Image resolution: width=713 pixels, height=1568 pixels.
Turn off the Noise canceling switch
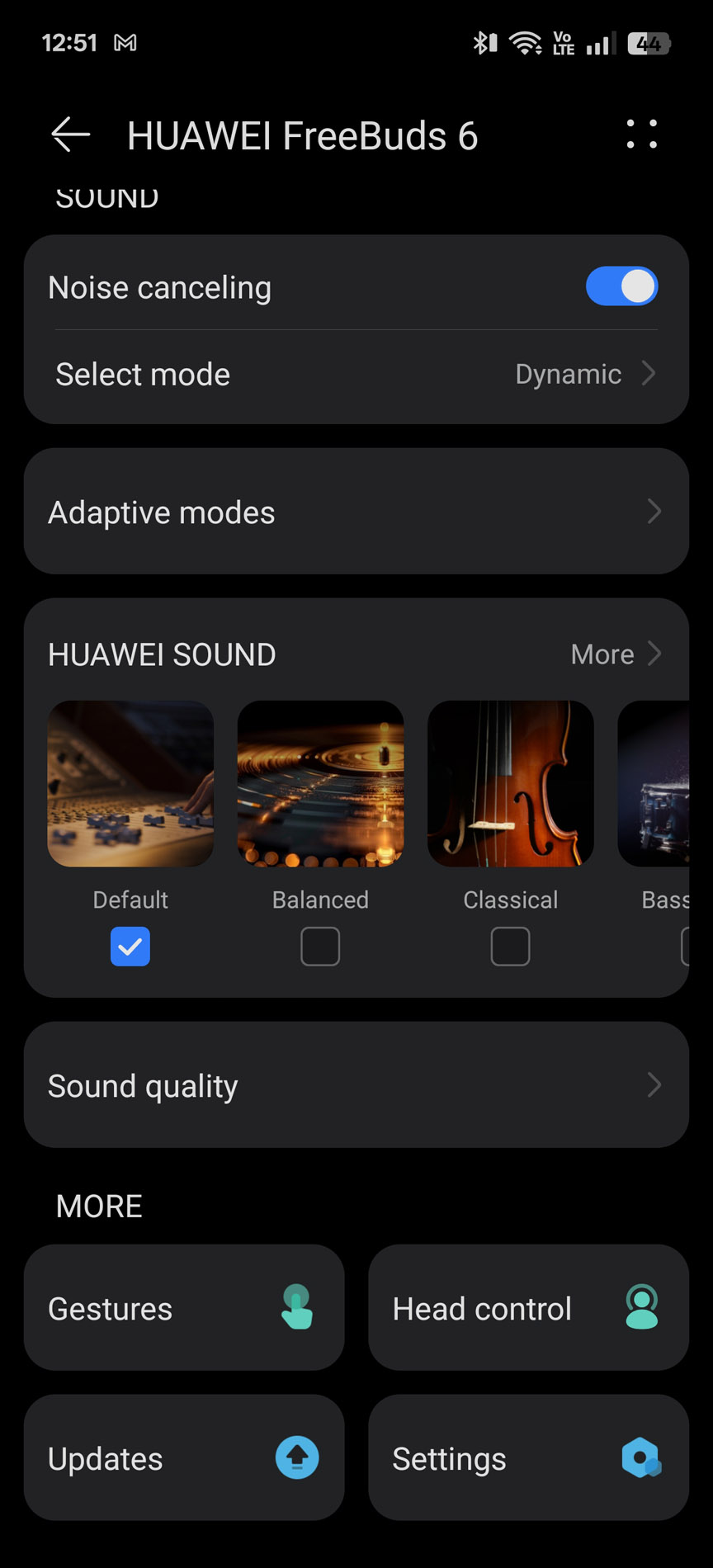[x=621, y=286]
